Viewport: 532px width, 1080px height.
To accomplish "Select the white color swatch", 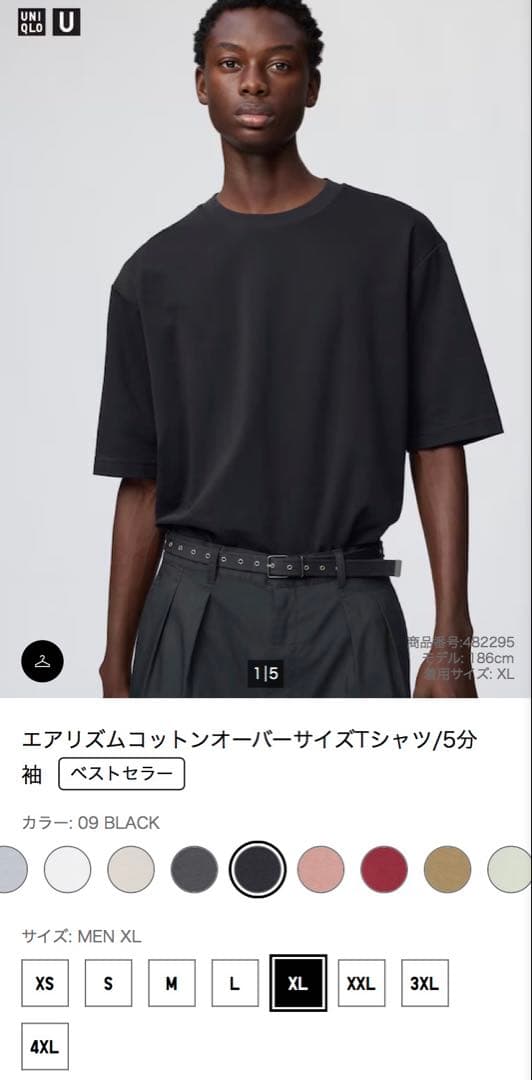I will tap(68, 869).
